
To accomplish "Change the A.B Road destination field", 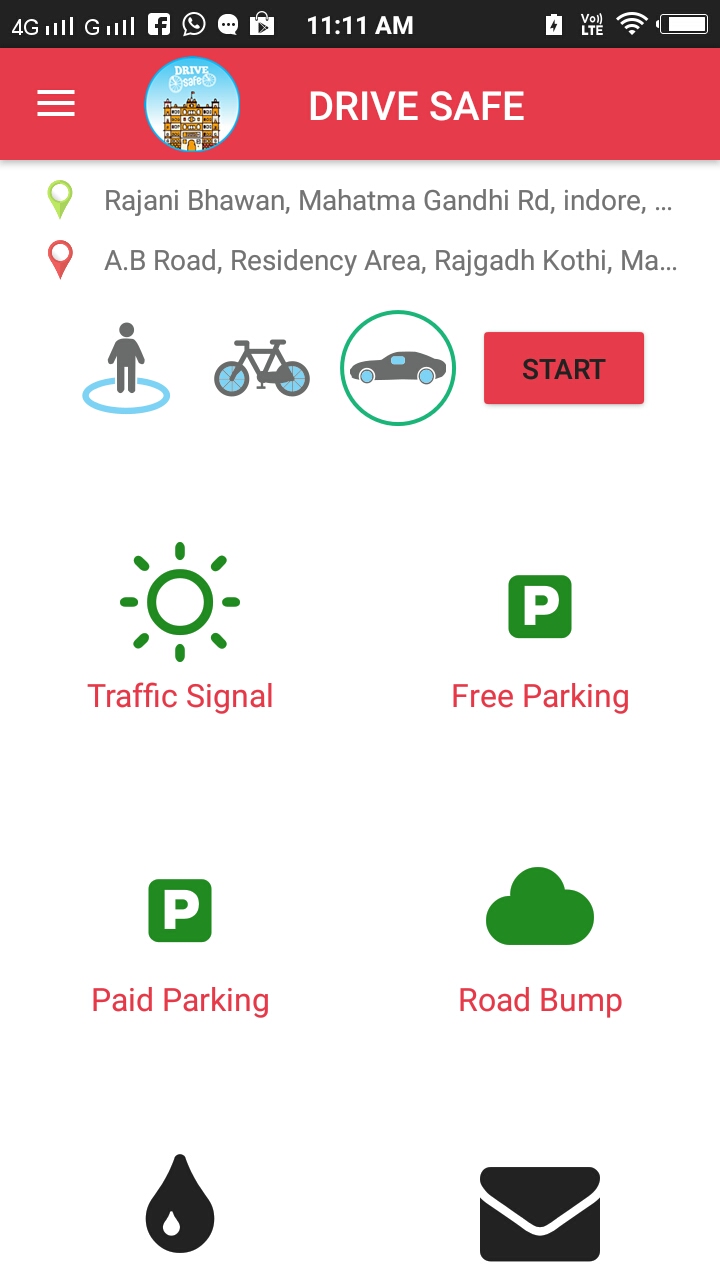I will coord(390,261).
